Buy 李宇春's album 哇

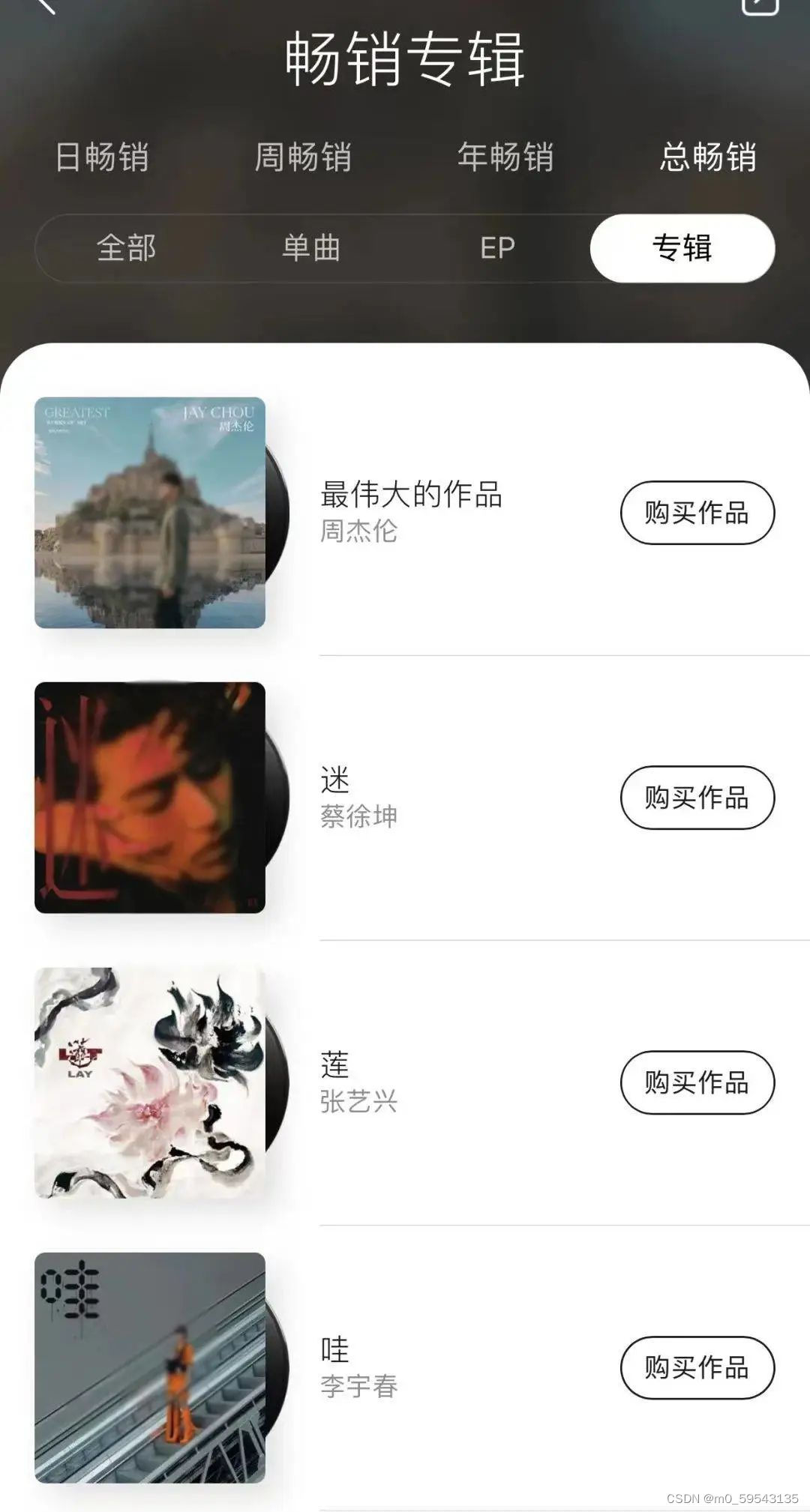point(697,1367)
